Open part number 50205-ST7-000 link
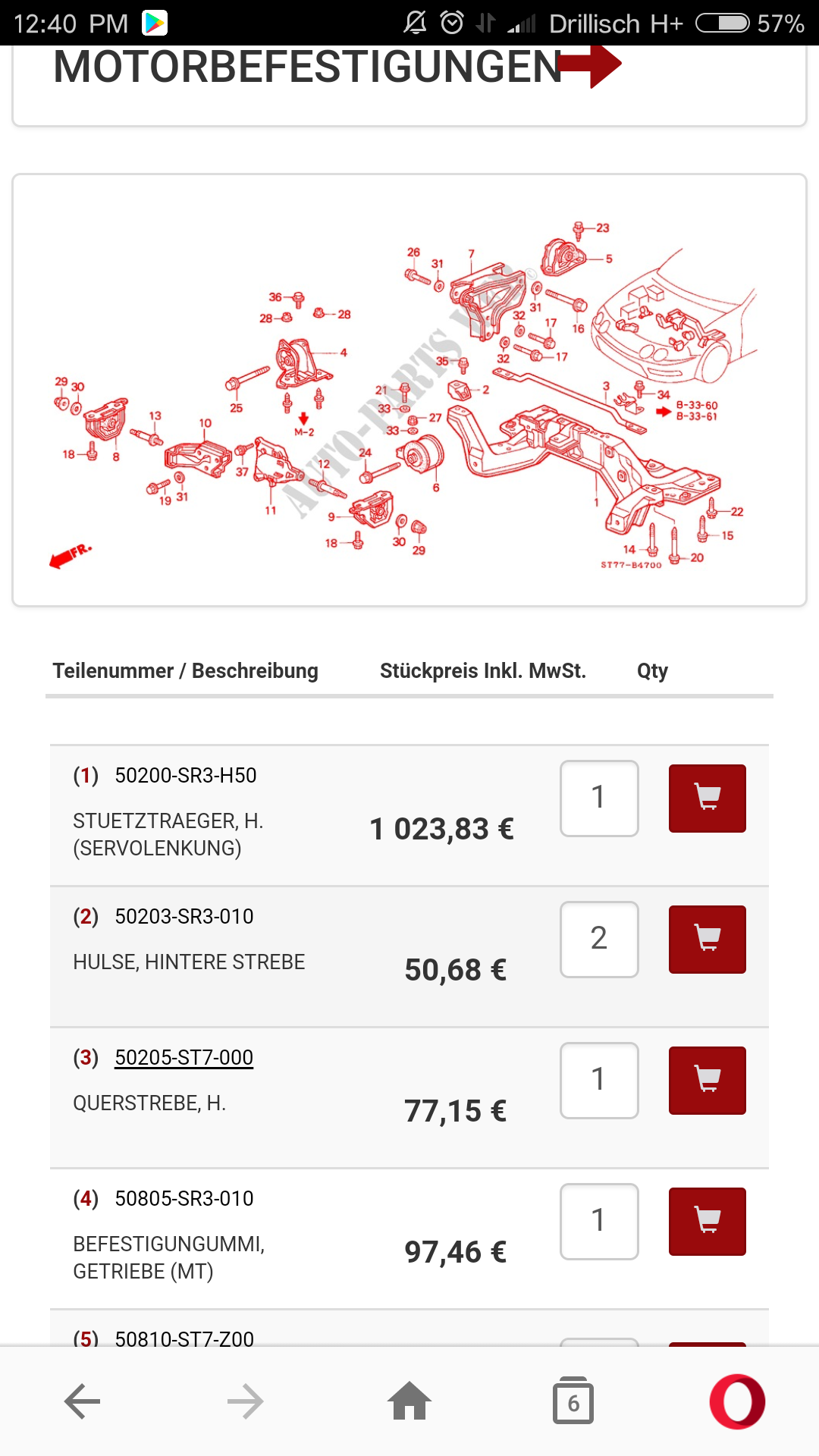 (x=184, y=1057)
